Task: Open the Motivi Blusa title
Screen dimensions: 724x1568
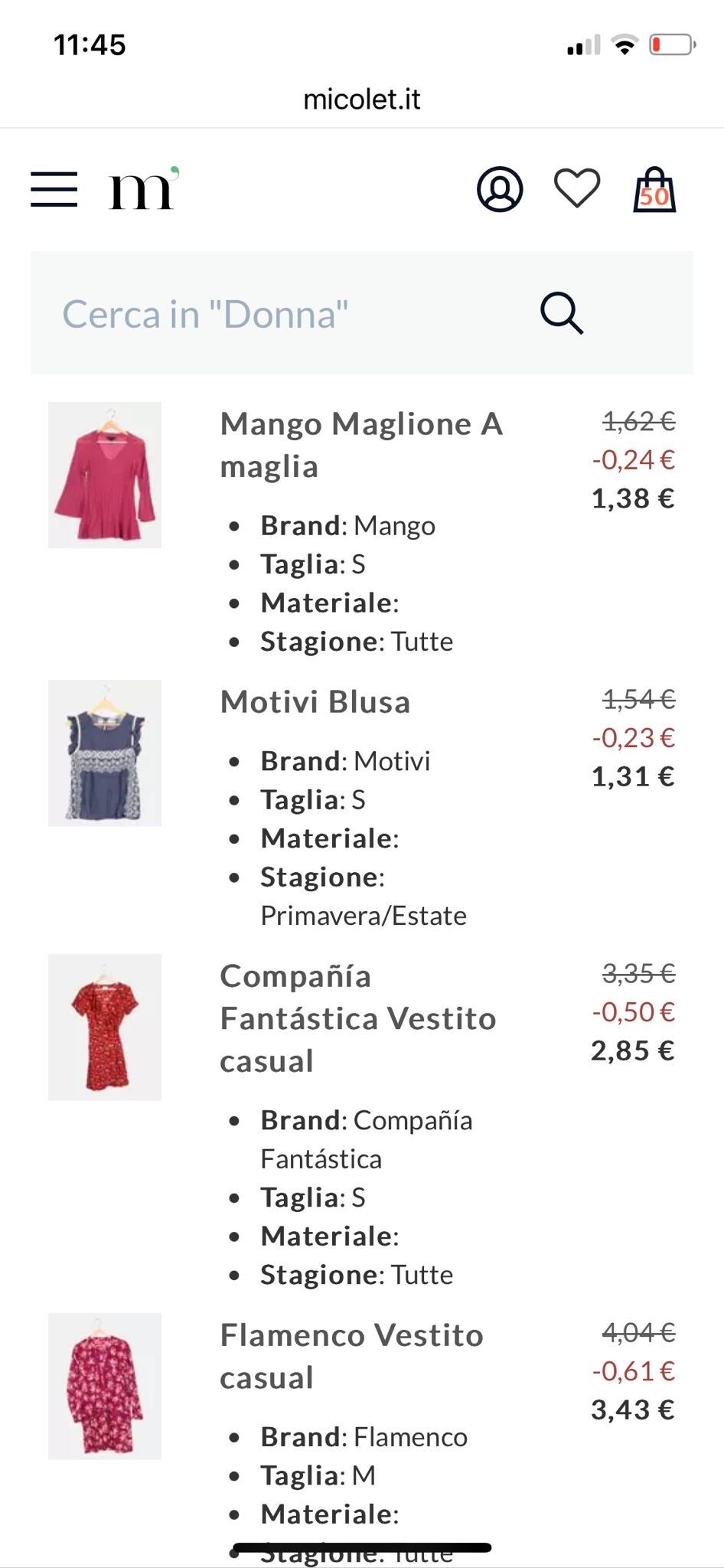Action: 315,702
